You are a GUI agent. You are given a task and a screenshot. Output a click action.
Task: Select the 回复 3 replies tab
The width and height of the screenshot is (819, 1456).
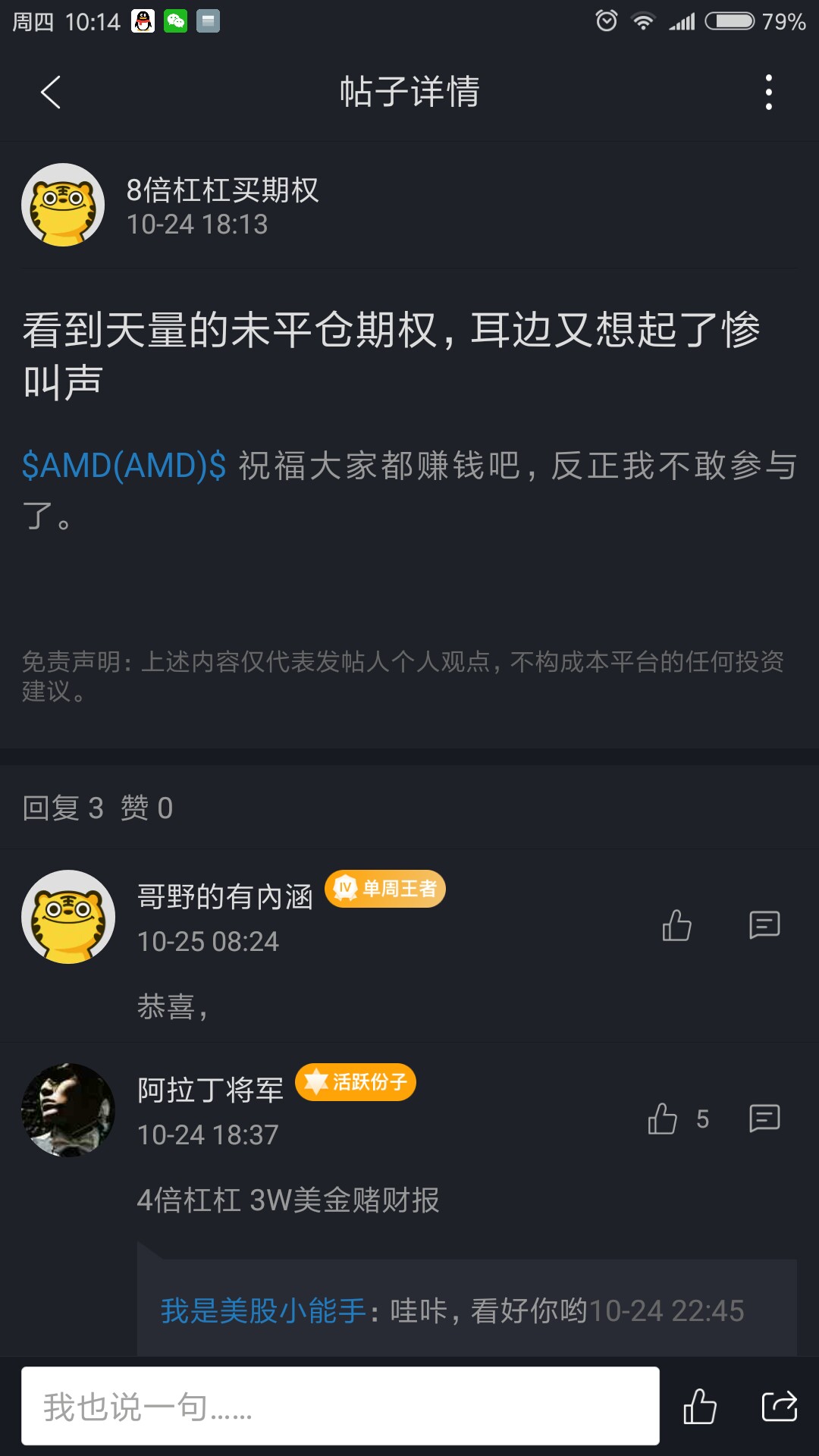(62, 808)
